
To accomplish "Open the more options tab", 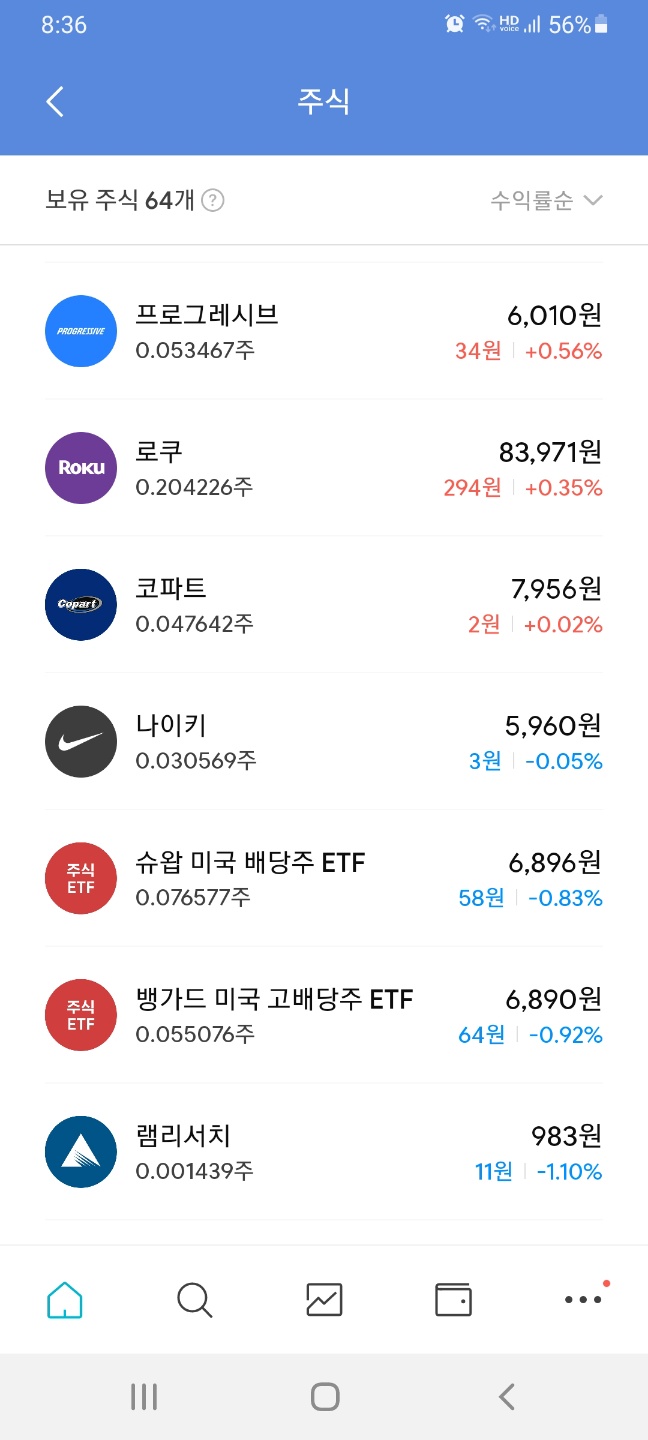I will (x=583, y=1299).
